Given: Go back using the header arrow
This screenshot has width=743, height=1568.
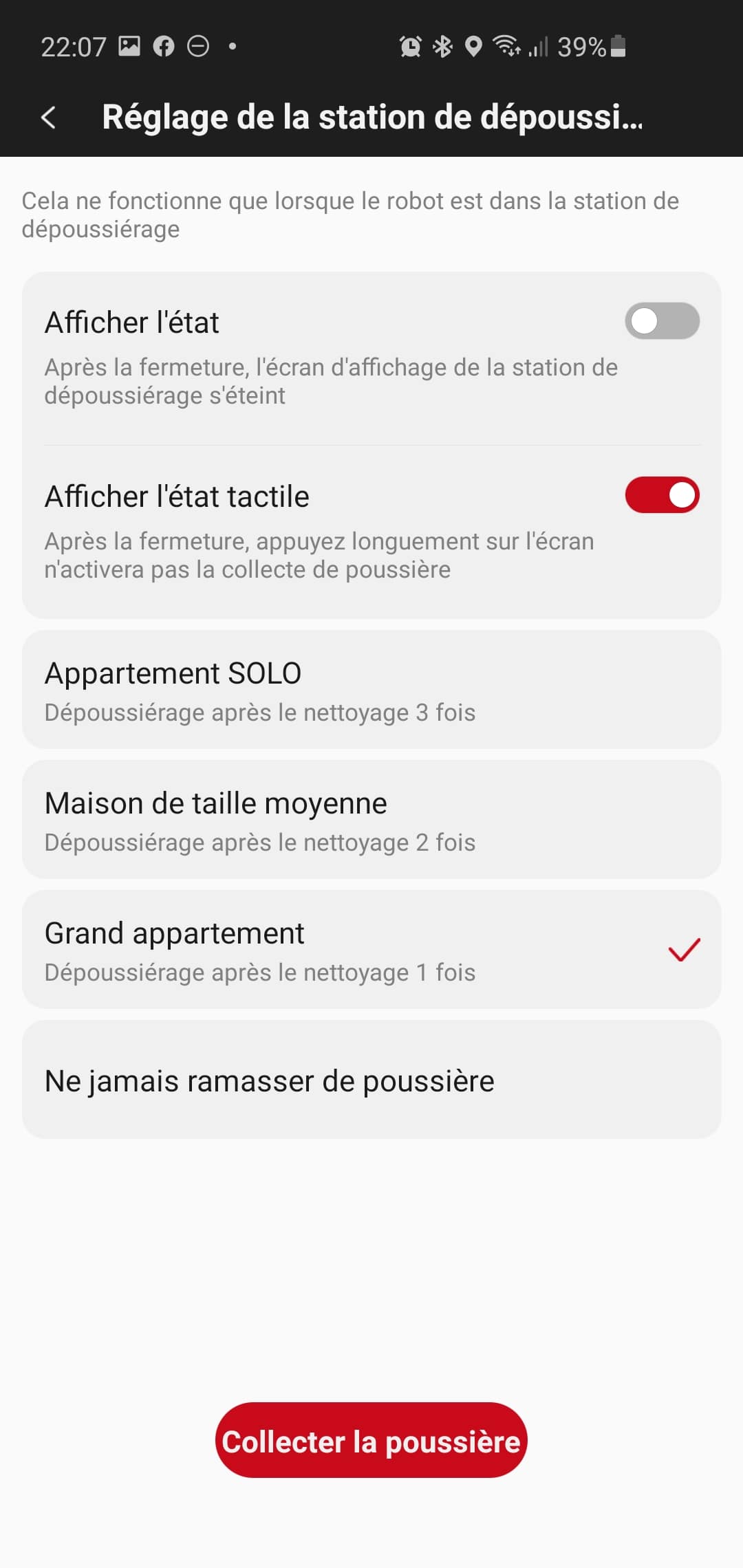Looking at the screenshot, I should coord(48,118).
